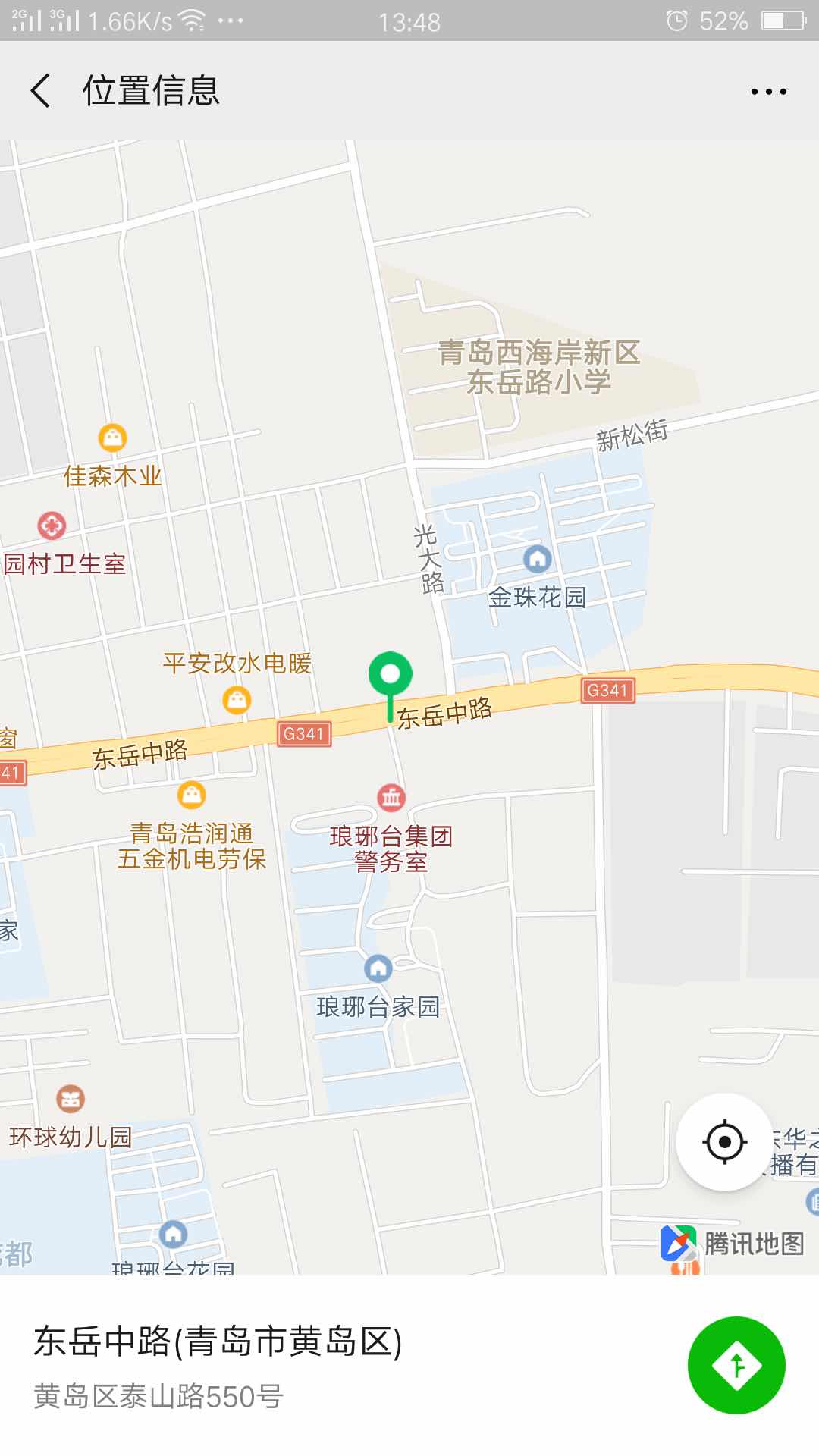819x1456 pixels.
Task: Select the 青岛浩润通五金机电劳保 marker
Action: pyautogui.click(x=191, y=794)
